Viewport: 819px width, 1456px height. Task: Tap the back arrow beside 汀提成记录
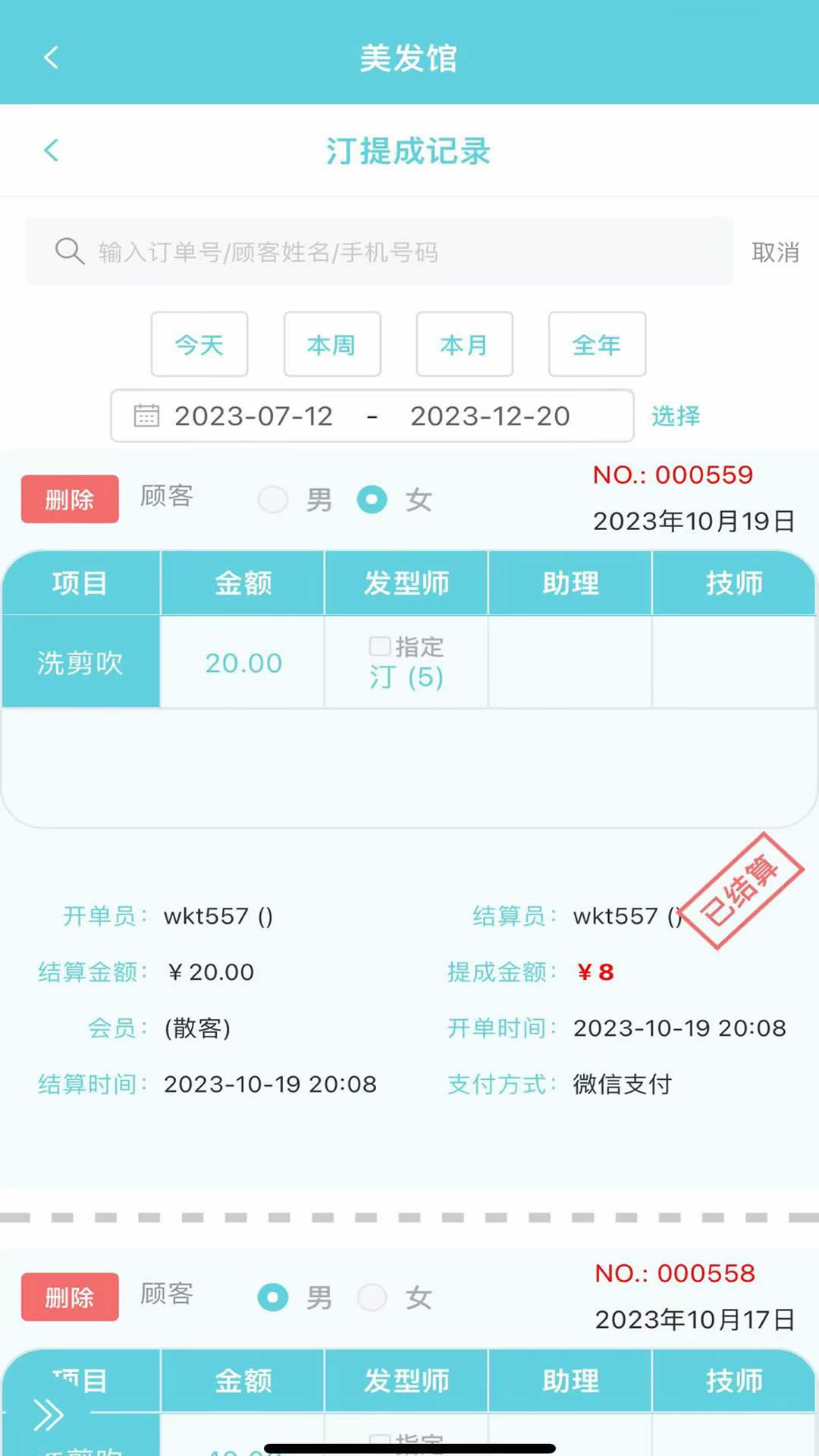pos(51,151)
